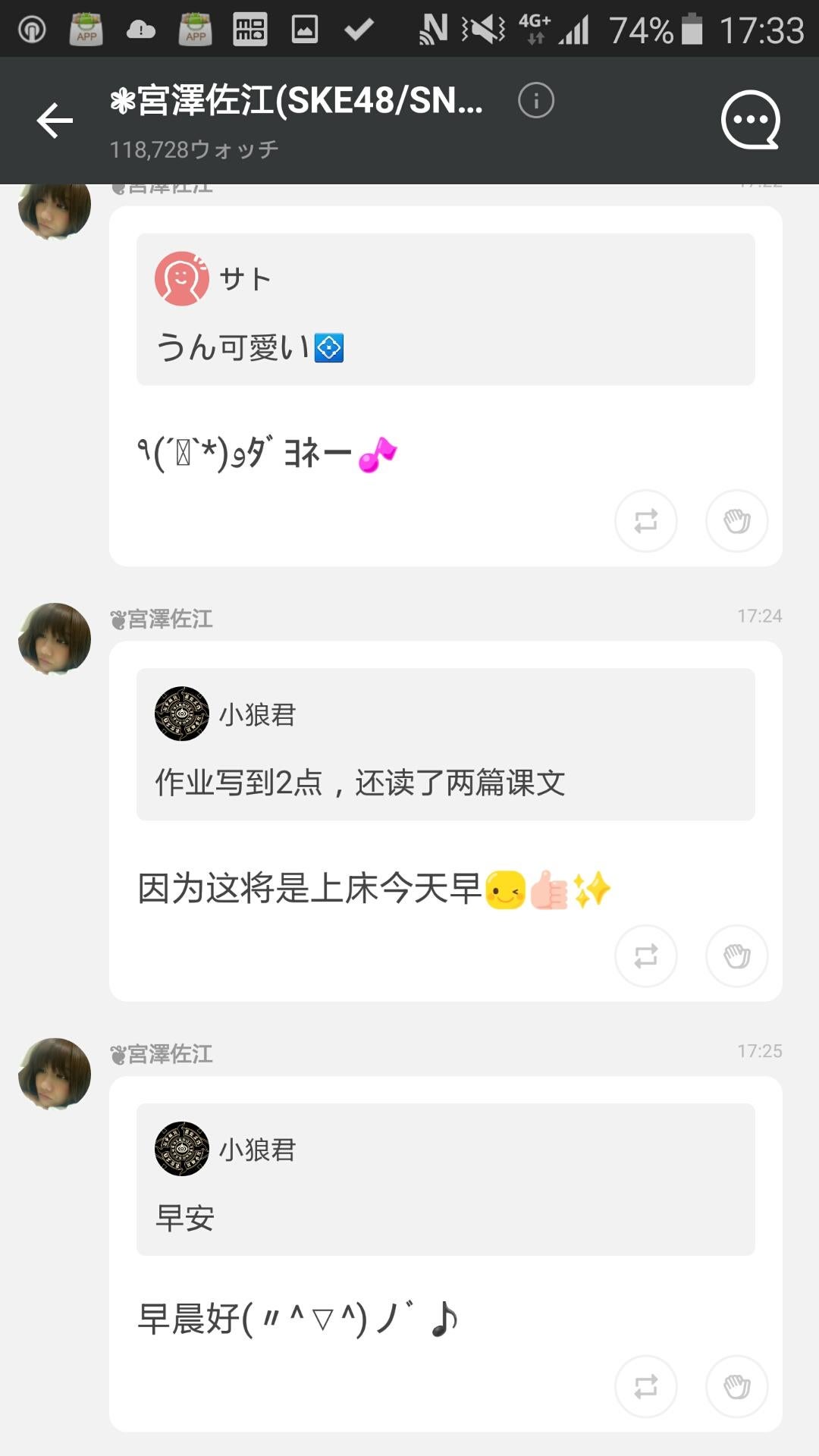Tap the 17:25 timestamp
The height and width of the screenshot is (1456, 819).
pyautogui.click(x=758, y=1052)
